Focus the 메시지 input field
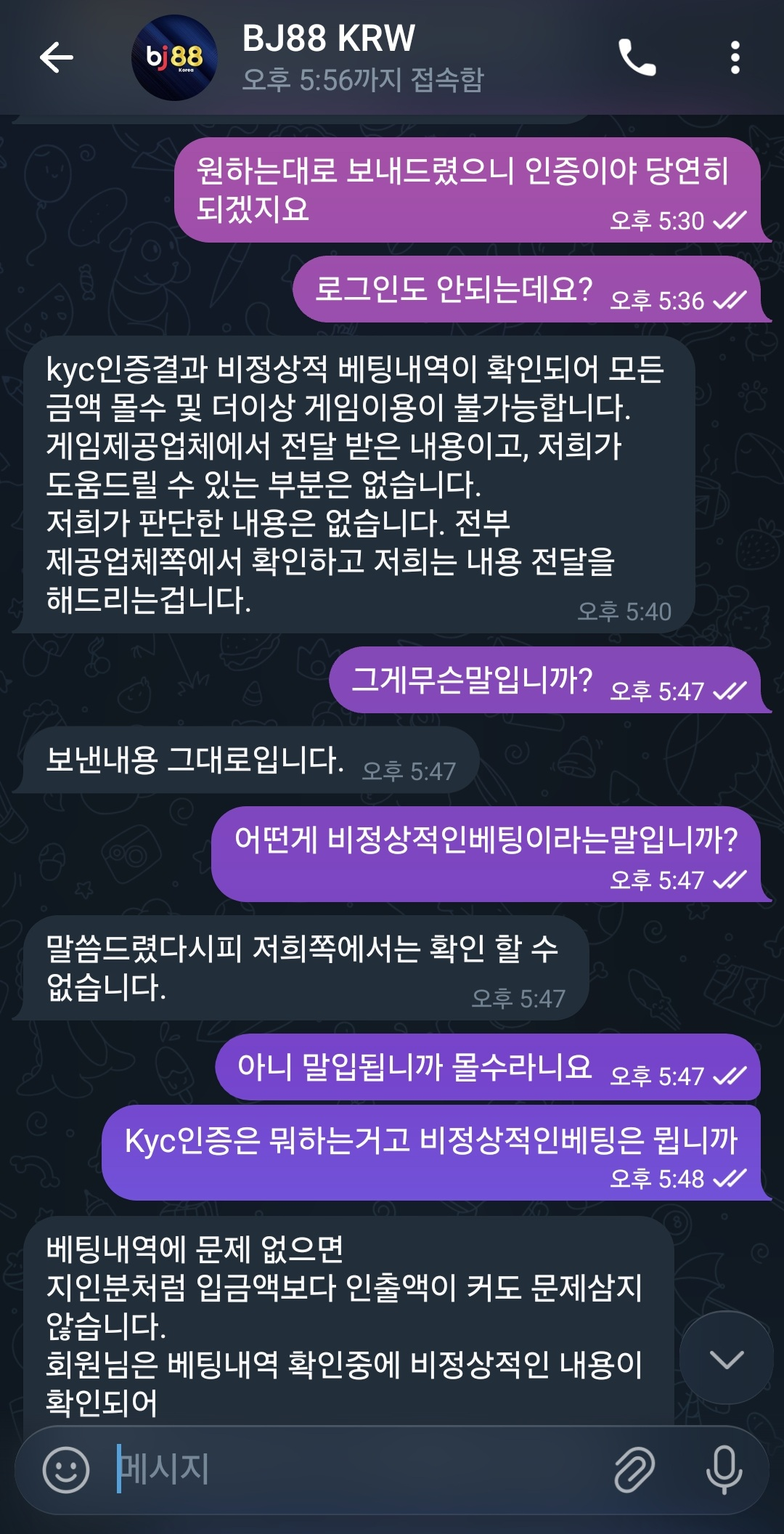 point(348,1470)
